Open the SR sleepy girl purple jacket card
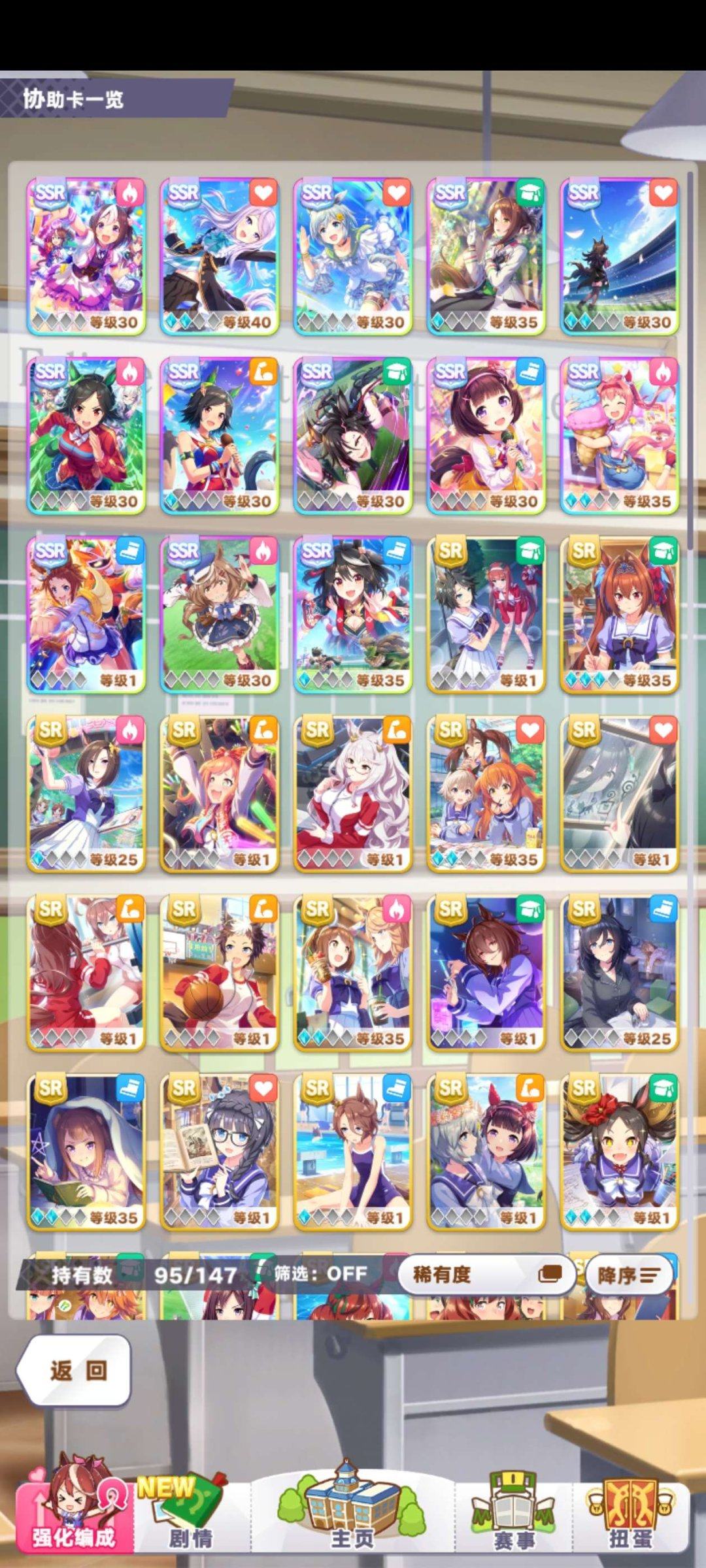706x1568 pixels. 486,972
